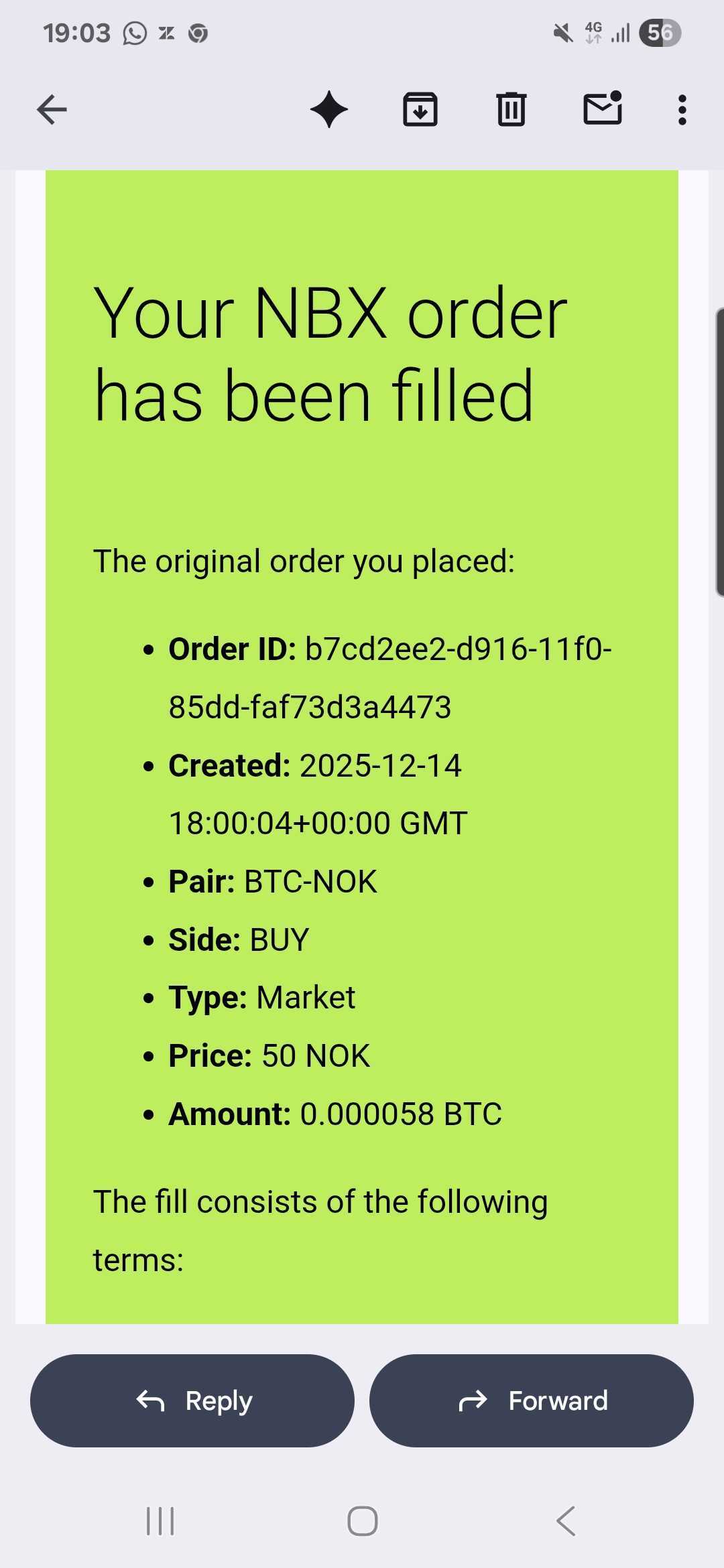Go back to the inbox
Image resolution: width=724 pixels, height=1568 pixels.
52,110
